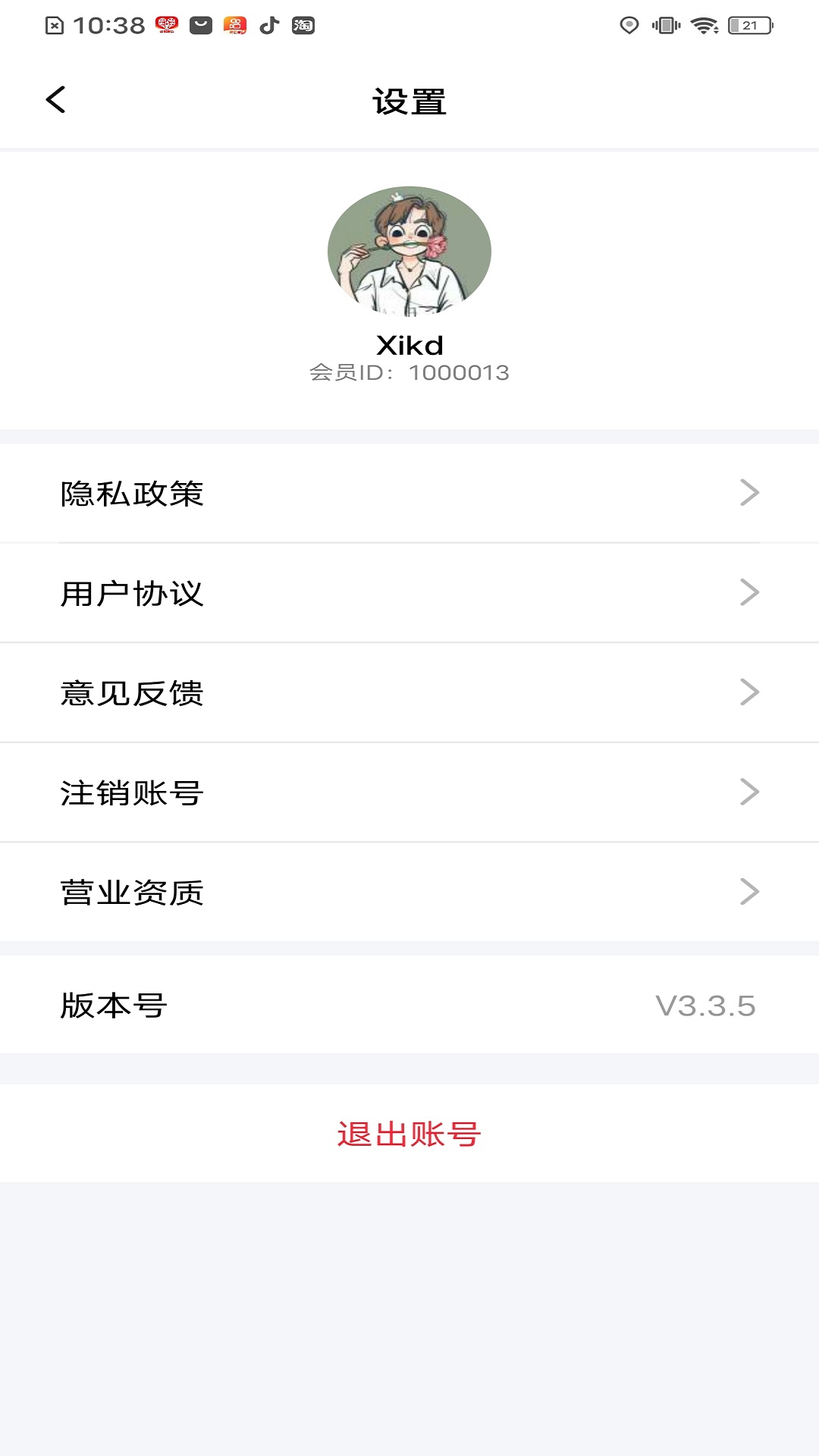Open 隐私政策 privacy policy
Viewport: 819px width, 1456px height.
click(409, 493)
